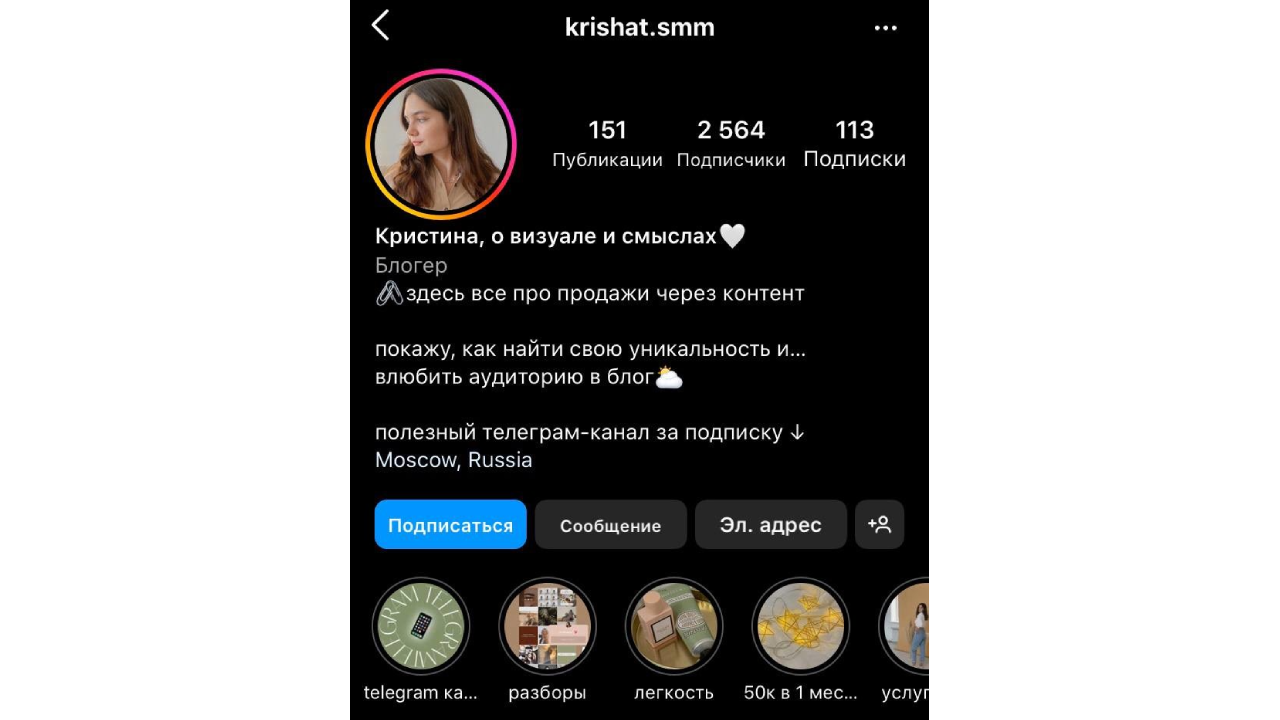Follow the account with Подписаться

click(x=450, y=525)
